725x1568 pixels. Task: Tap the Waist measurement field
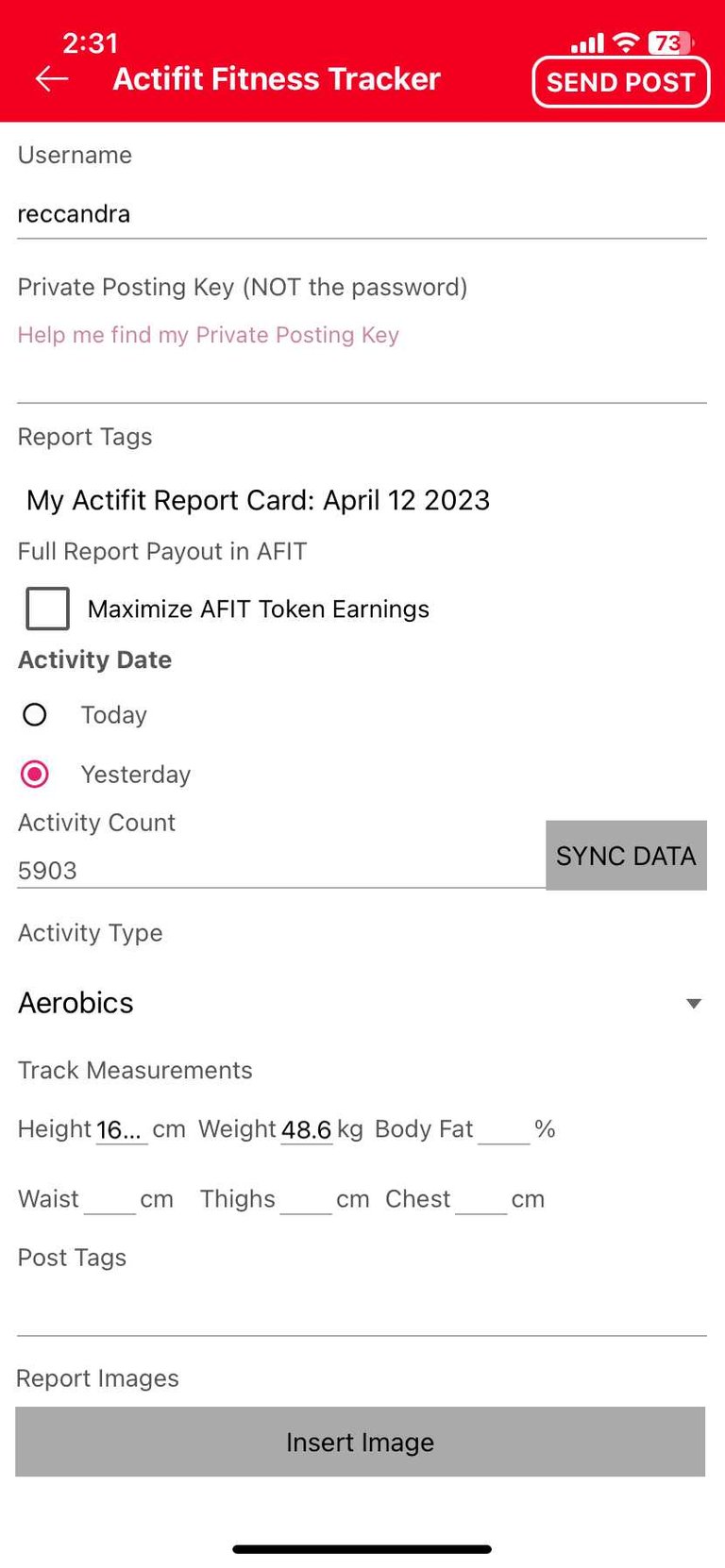point(110,1199)
